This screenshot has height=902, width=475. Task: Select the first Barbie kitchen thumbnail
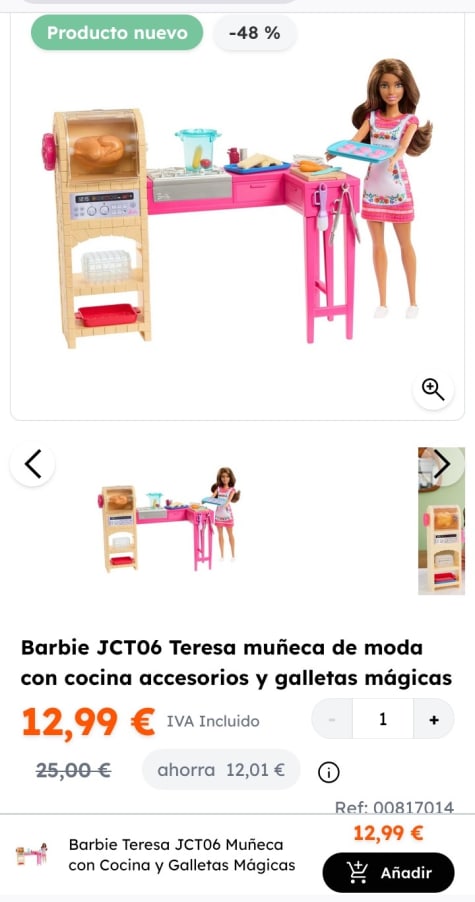[168, 520]
